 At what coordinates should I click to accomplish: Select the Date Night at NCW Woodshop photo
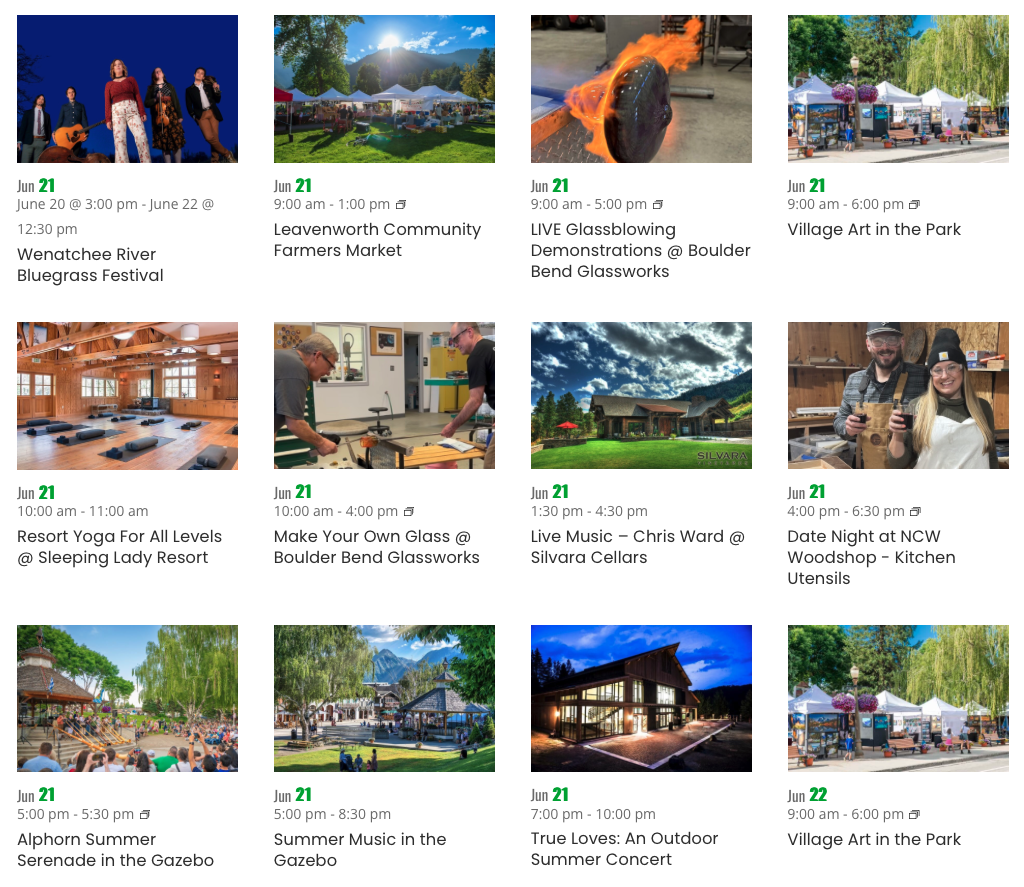tap(898, 395)
